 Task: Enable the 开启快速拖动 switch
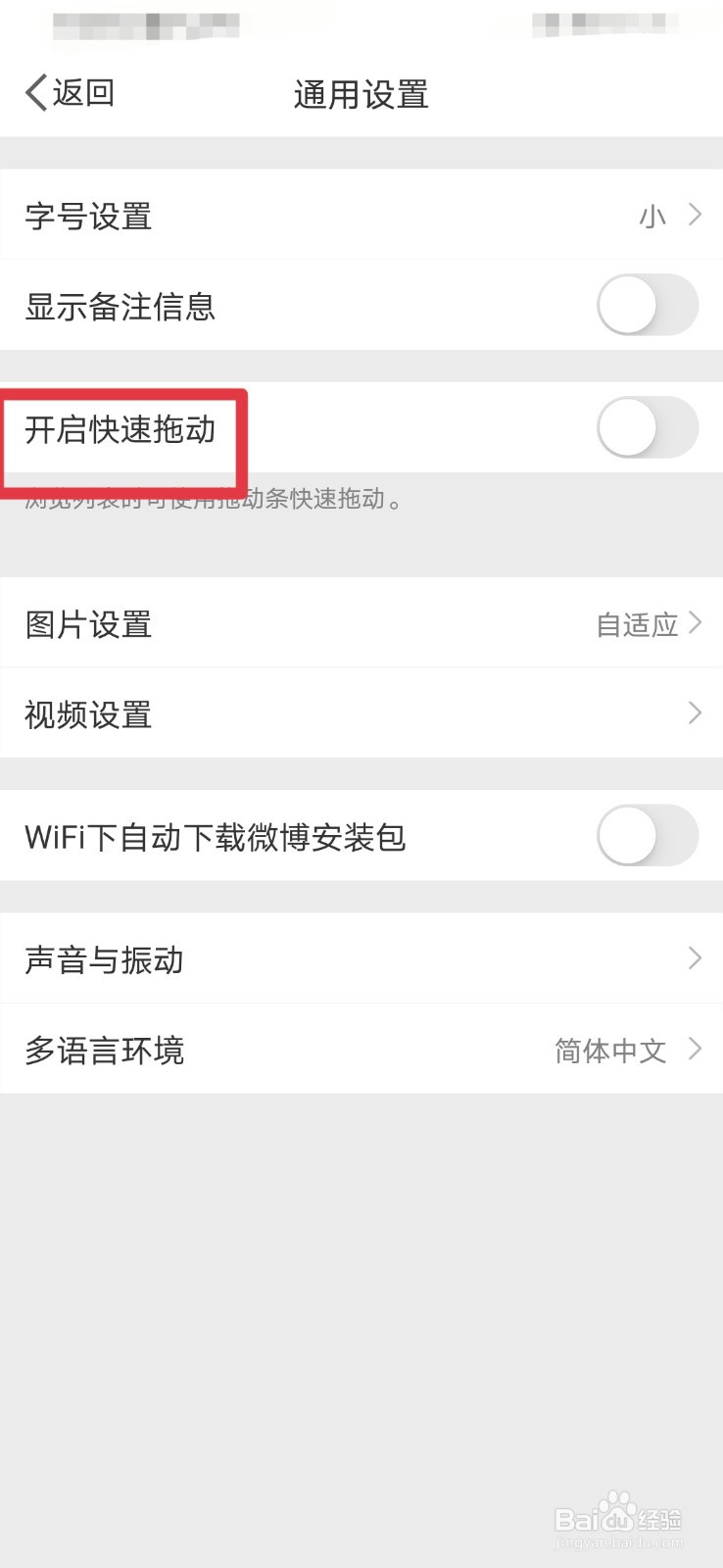(x=647, y=427)
